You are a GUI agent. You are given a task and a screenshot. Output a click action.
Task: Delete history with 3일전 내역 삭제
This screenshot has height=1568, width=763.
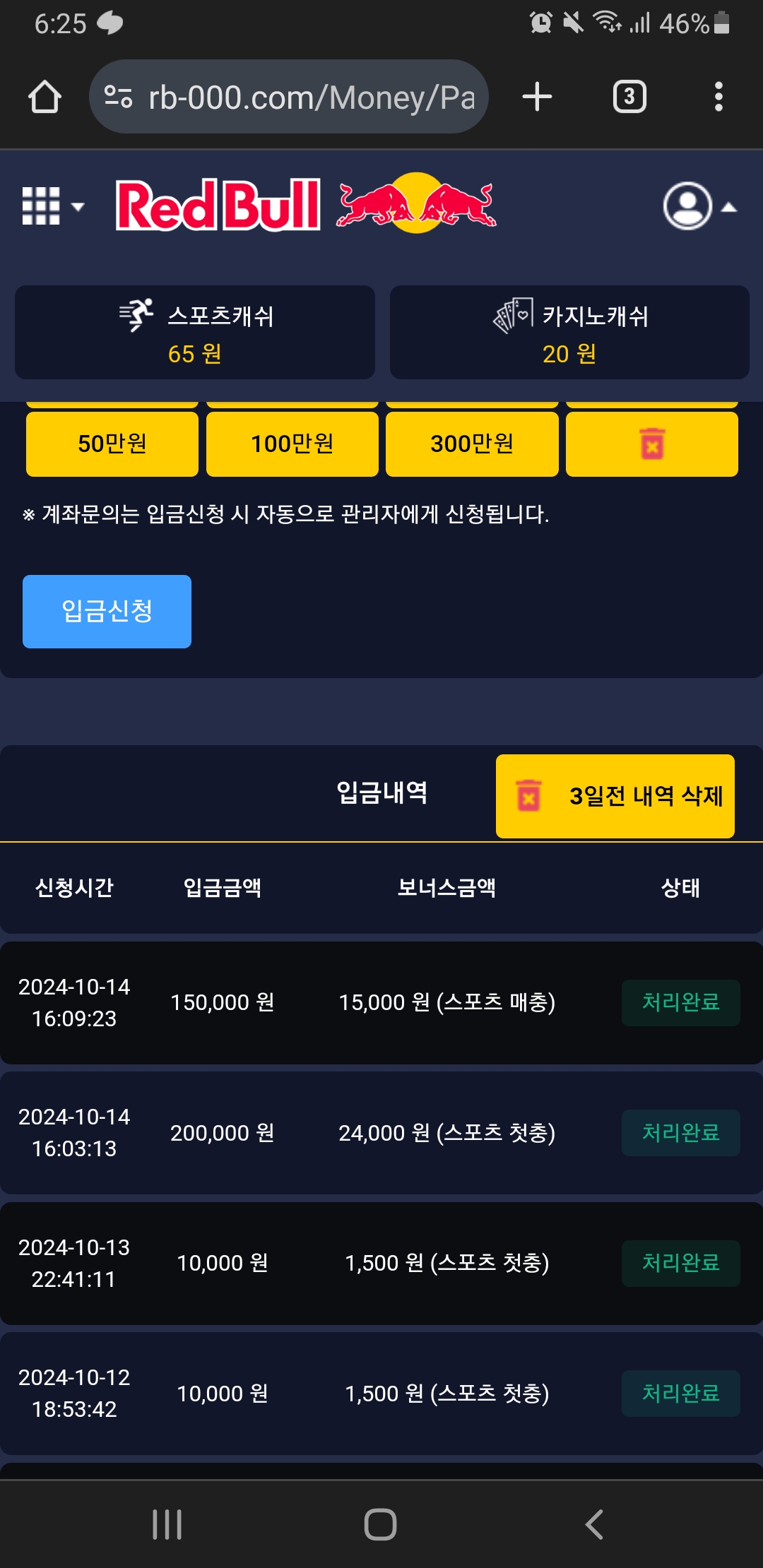tap(615, 796)
